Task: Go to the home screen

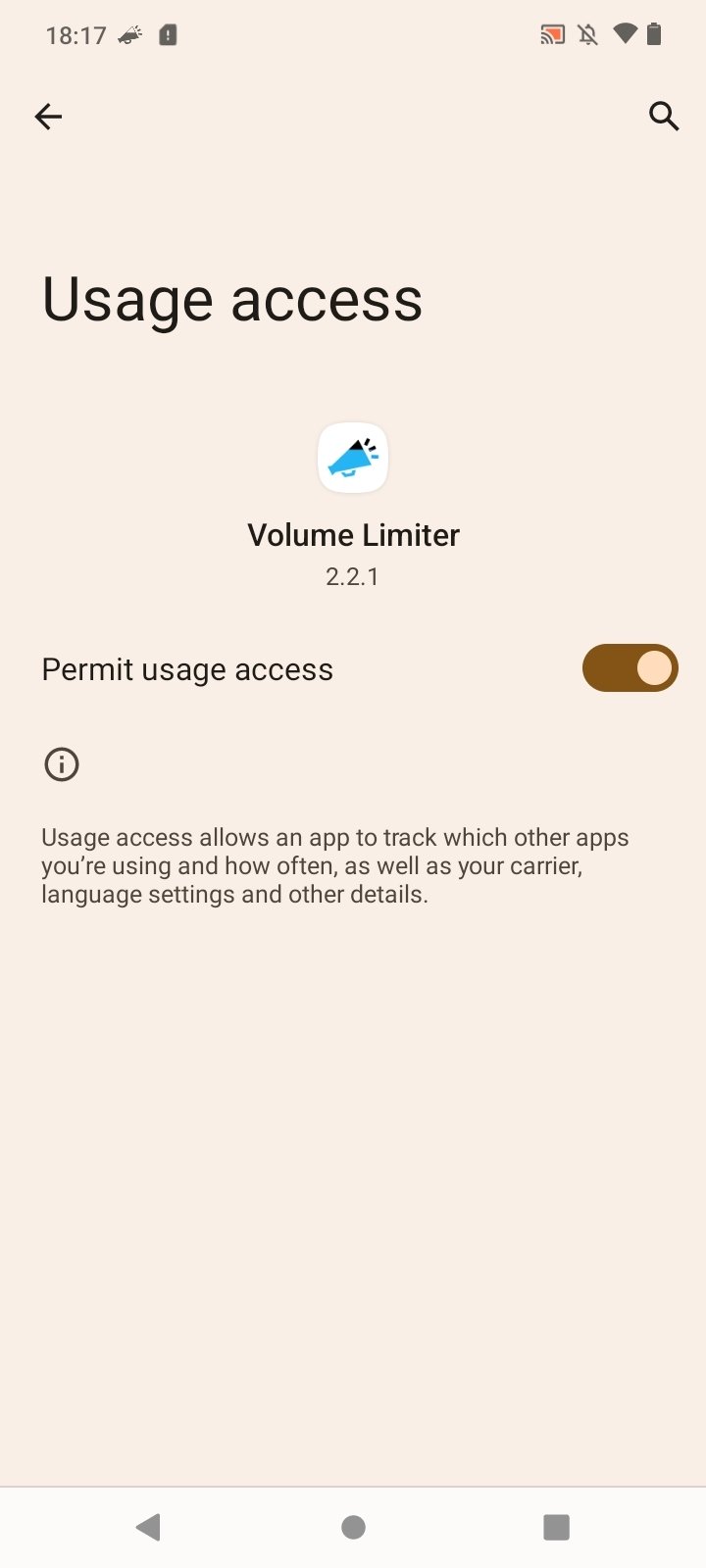Action: point(353,1527)
